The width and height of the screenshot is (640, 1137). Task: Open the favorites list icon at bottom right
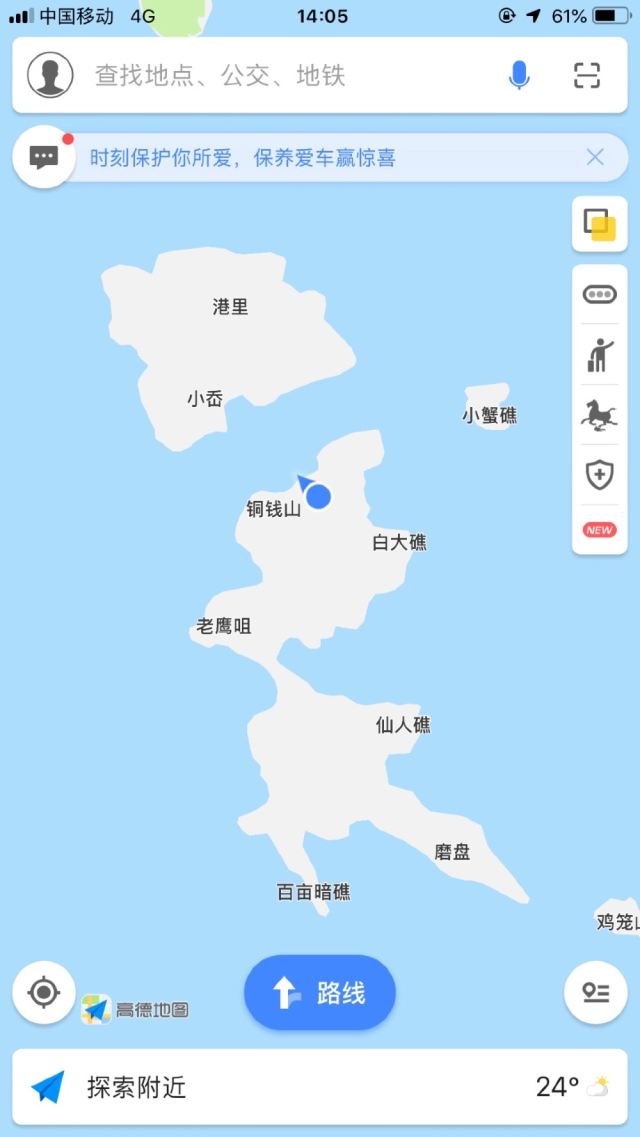(596, 993)
